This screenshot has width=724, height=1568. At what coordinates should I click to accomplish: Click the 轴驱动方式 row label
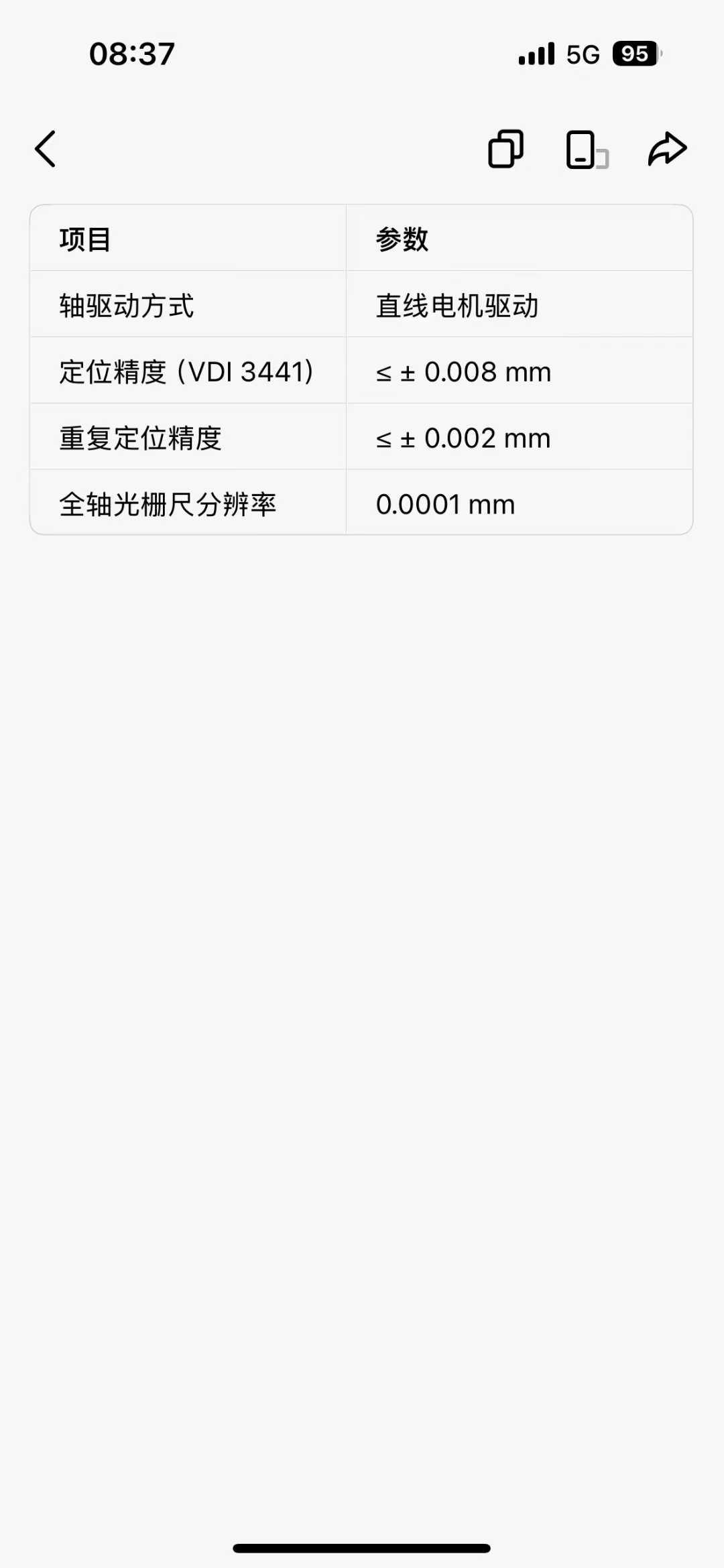coord(125,305)
